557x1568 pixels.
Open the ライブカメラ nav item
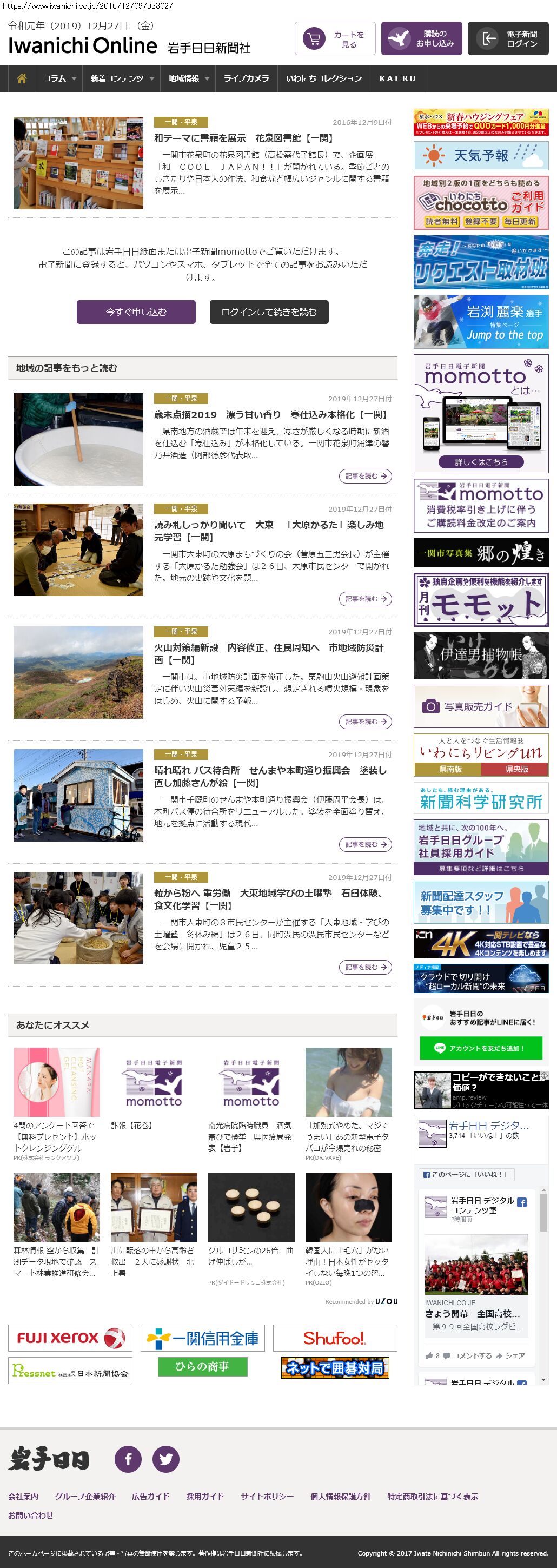246,78
